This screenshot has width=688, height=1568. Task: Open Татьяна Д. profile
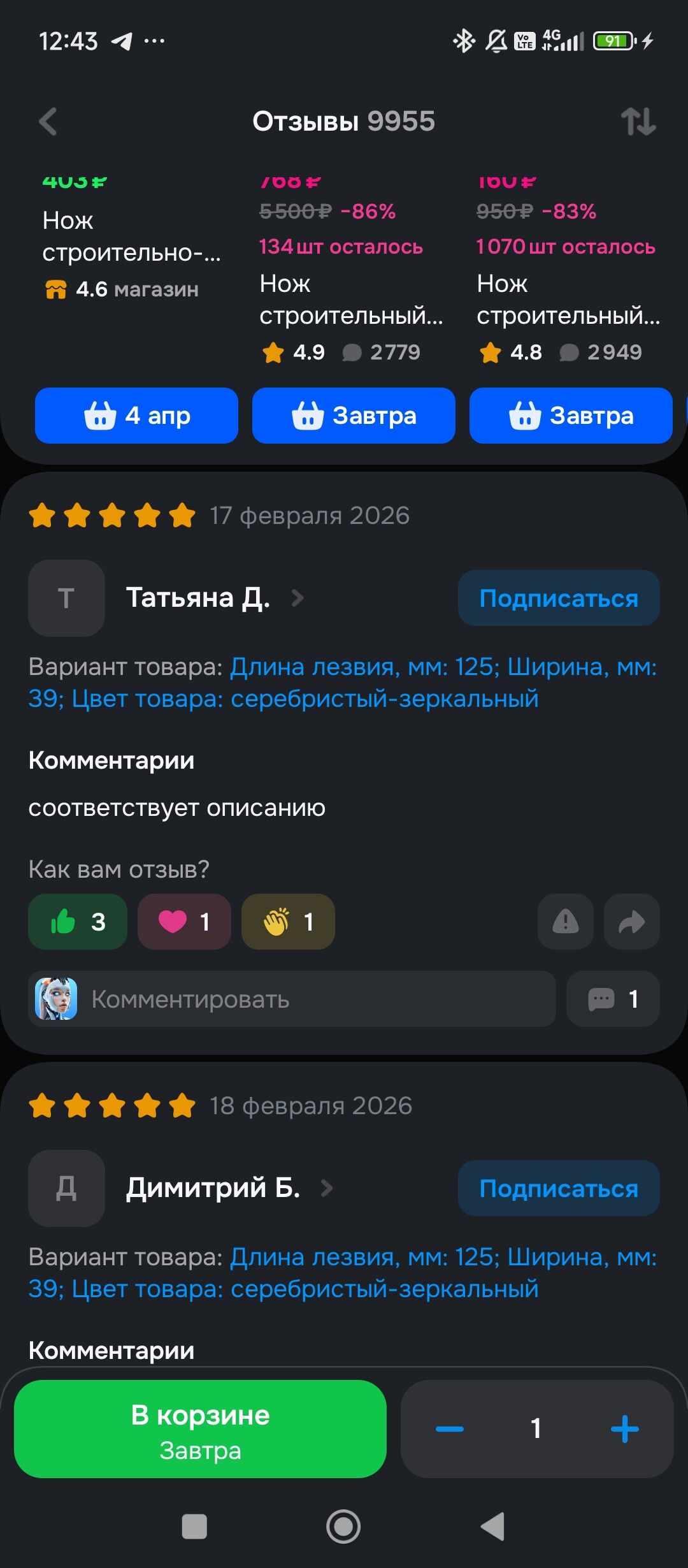[x=197, y=598]
